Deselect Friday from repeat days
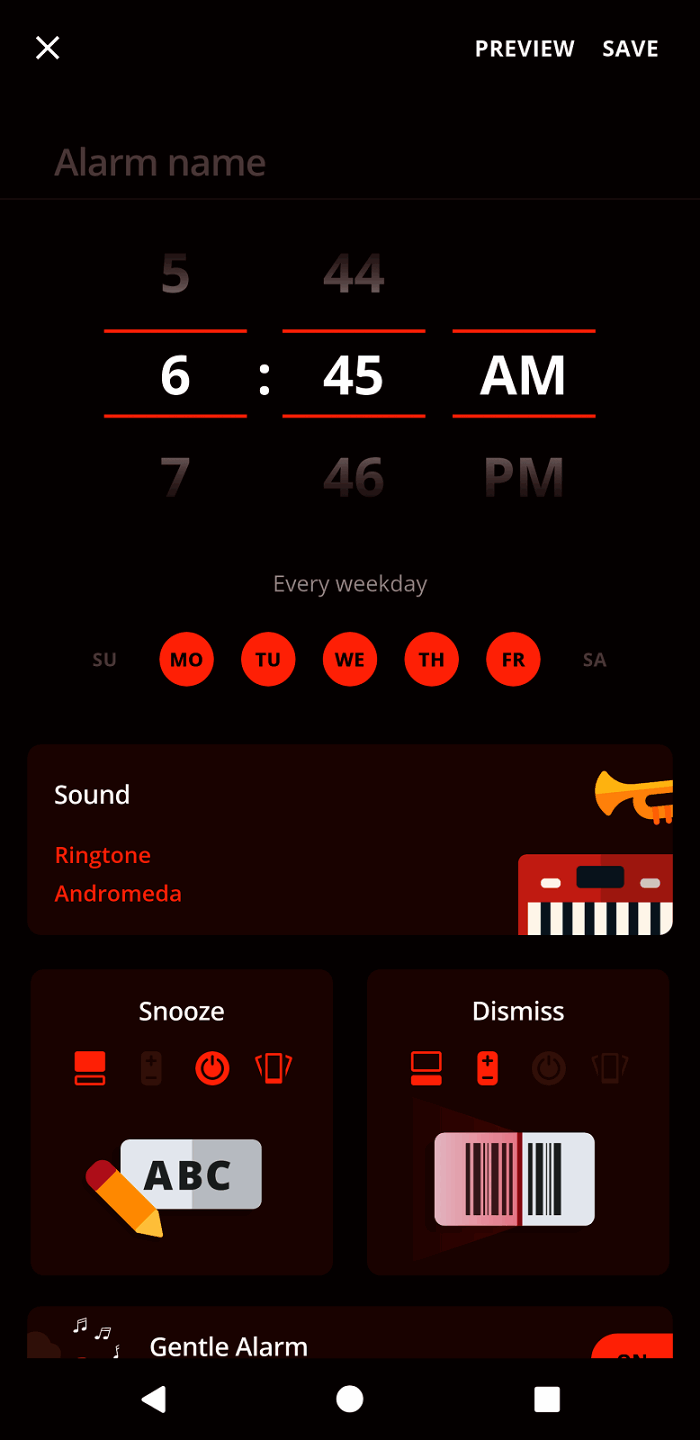Viewport: 700px width, 1440px height. 513,660
